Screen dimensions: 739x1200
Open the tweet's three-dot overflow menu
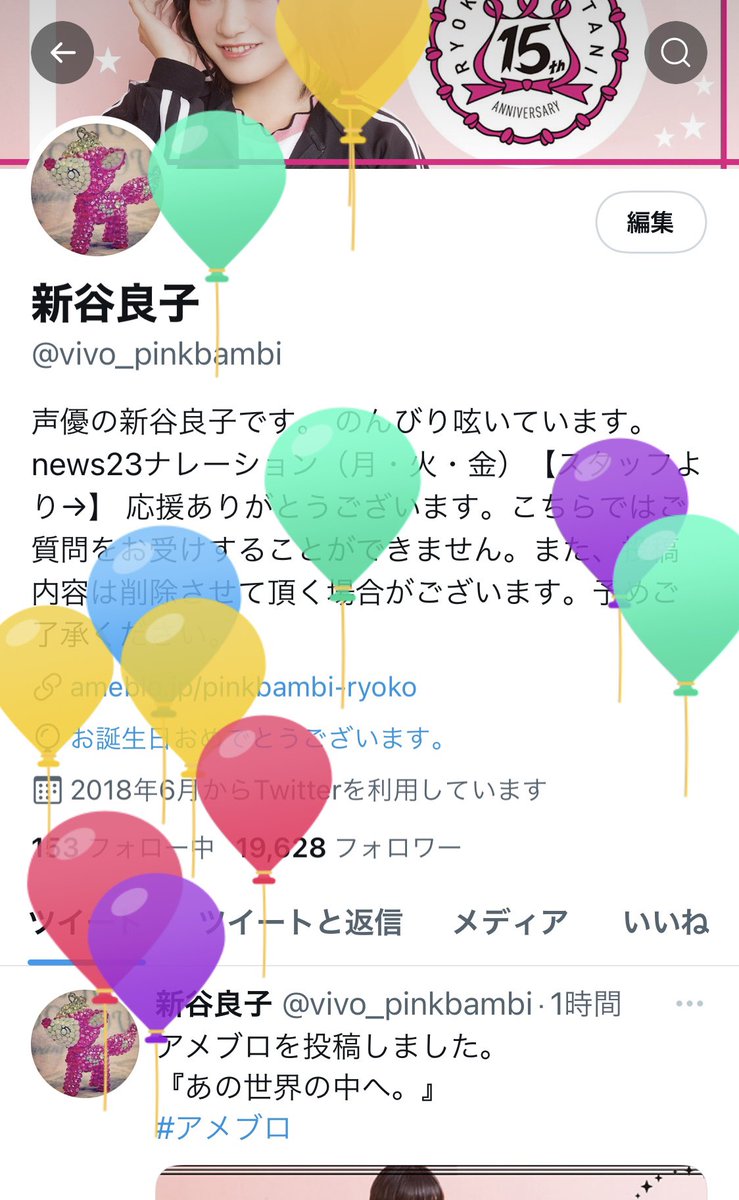690,1004
